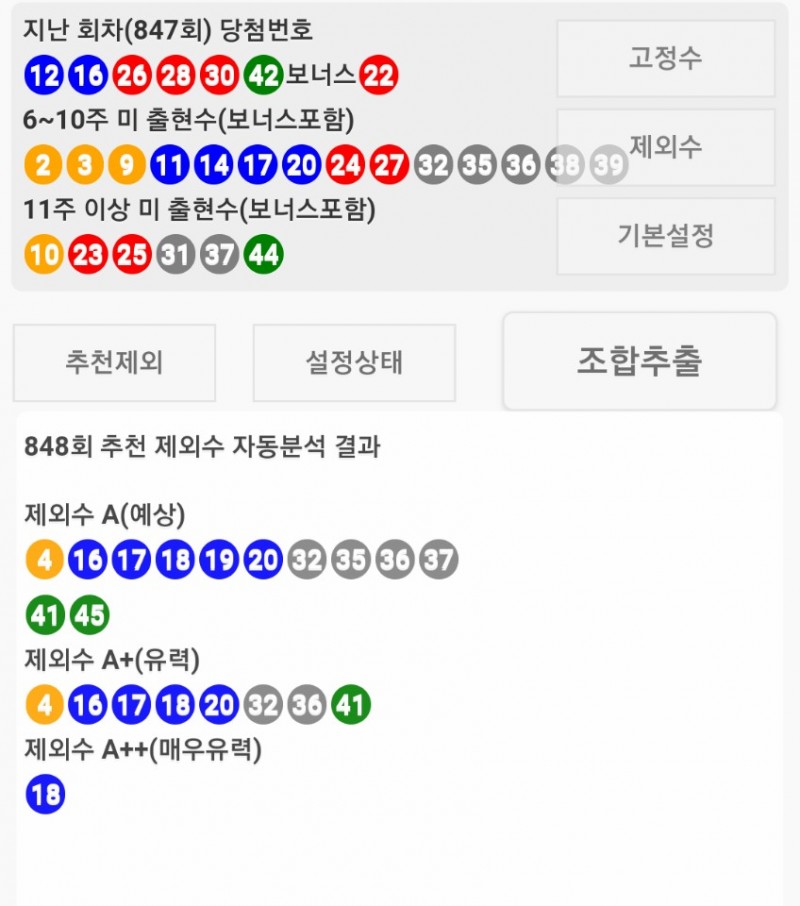
Task: Tap the 추천제외 button
Action: [x=114, y=362]
